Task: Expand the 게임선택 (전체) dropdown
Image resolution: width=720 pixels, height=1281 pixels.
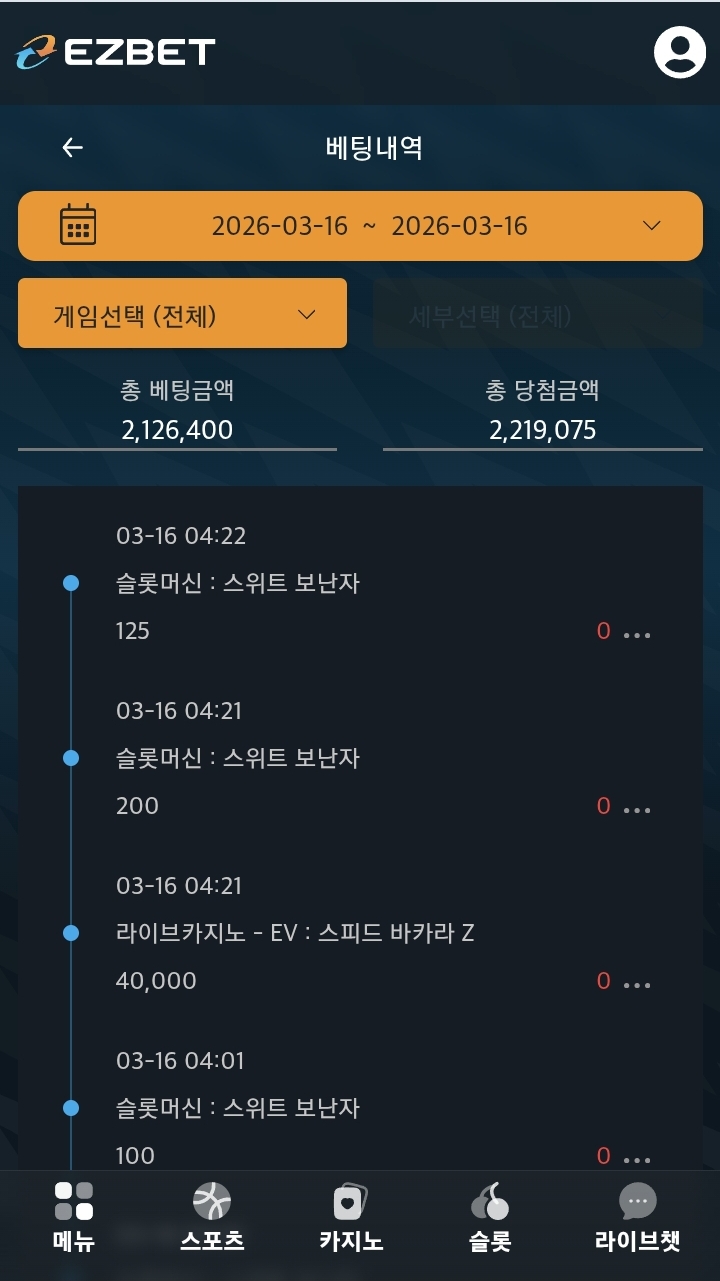Action: click(x=182, y=314)
